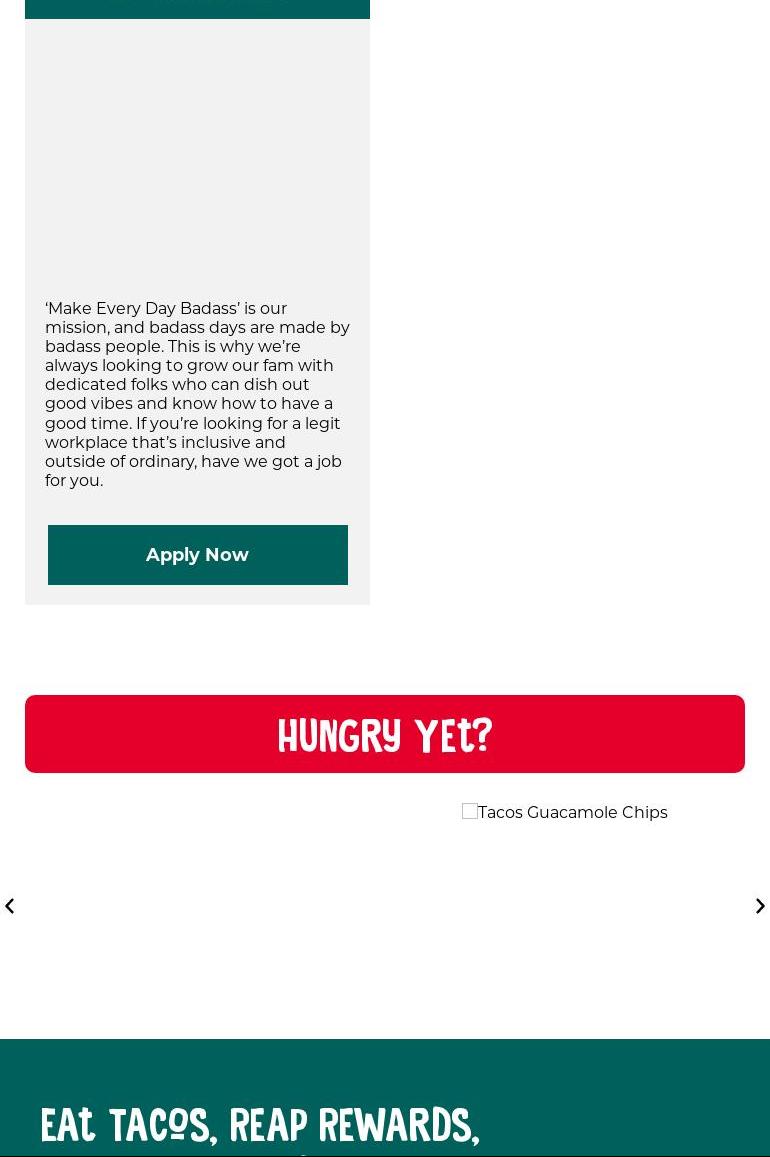Open the Tacos Guacamole Chips image
The image size is (770, 1157).
[x=565, y=812]
